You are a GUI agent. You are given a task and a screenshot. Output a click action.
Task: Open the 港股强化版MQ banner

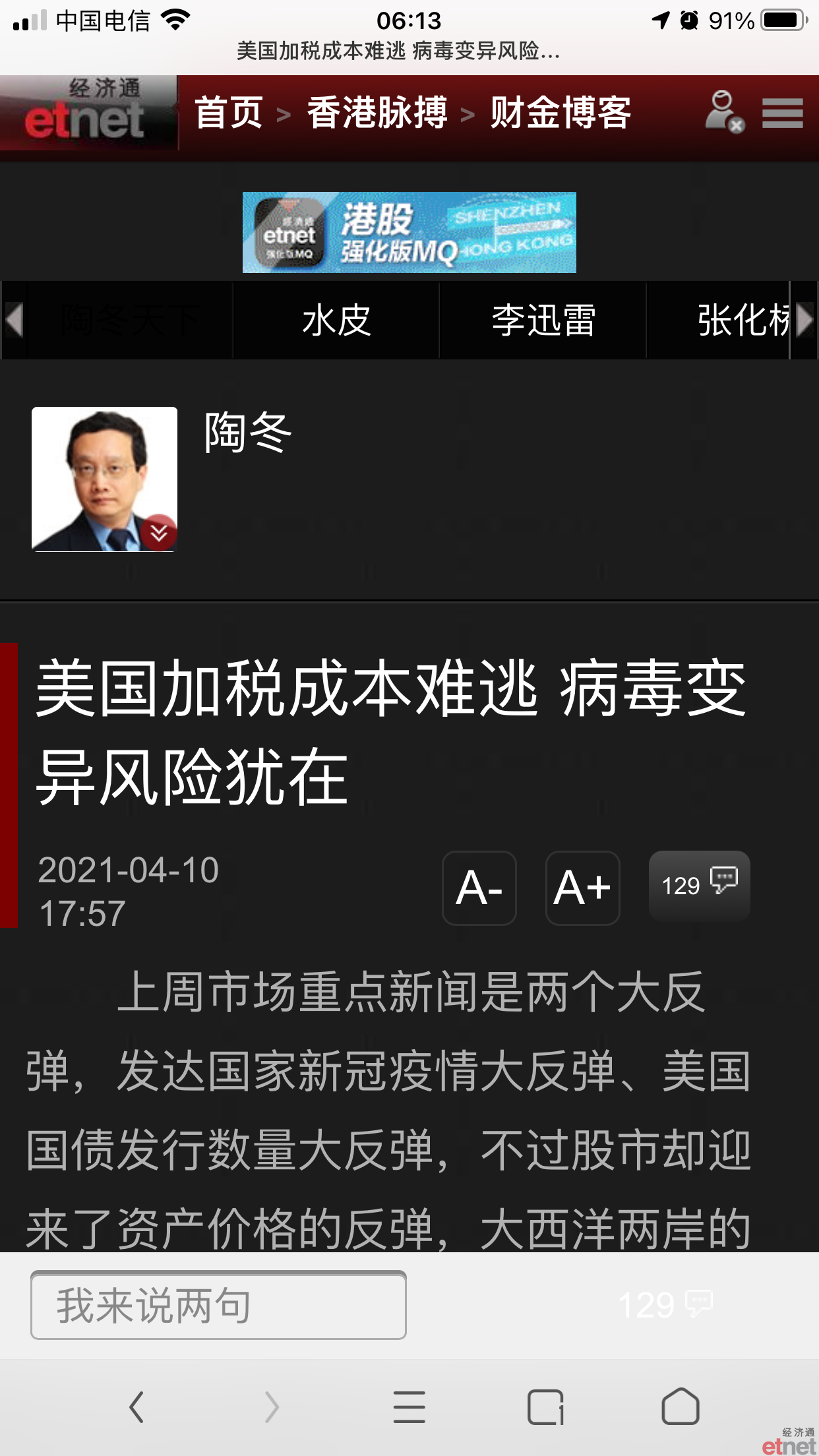tap(409, 232)
